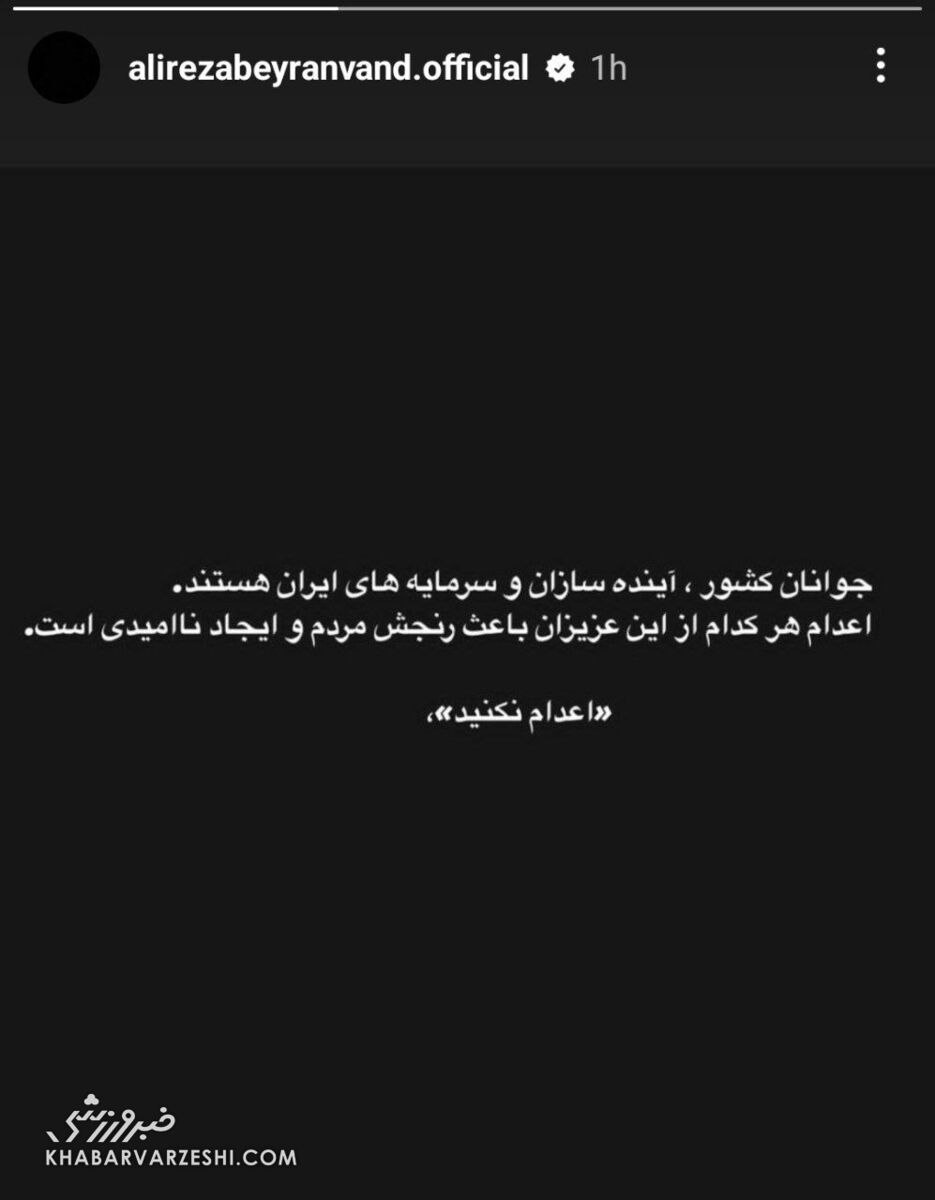Tap the black story background area

click(467, 900)
